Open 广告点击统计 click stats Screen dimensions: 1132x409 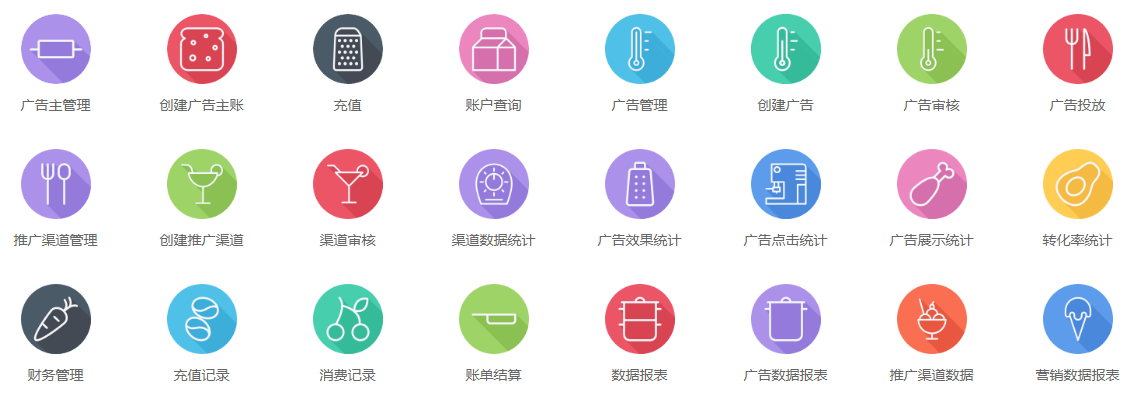(786, 185)
